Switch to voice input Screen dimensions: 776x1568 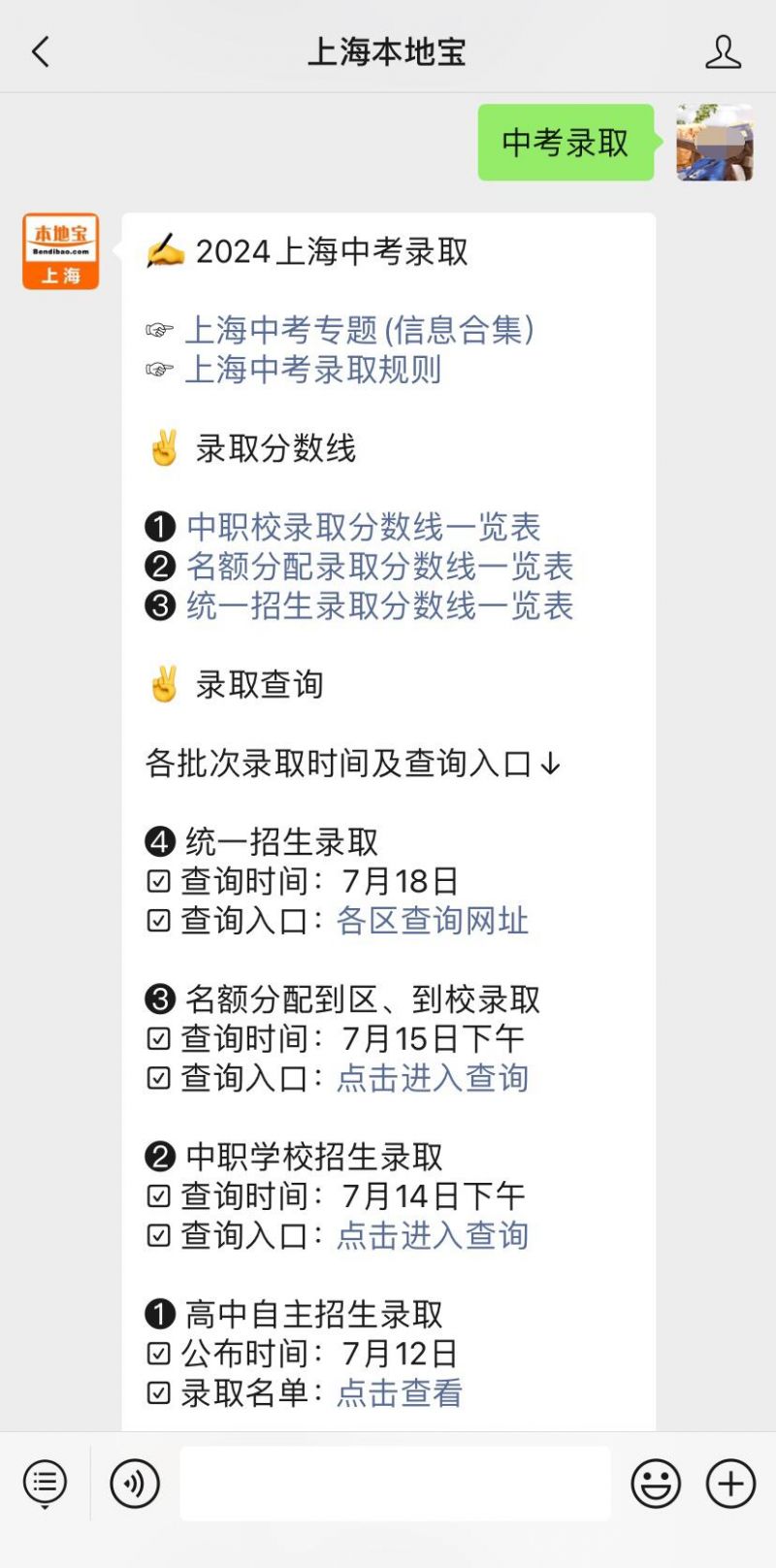135,1484
